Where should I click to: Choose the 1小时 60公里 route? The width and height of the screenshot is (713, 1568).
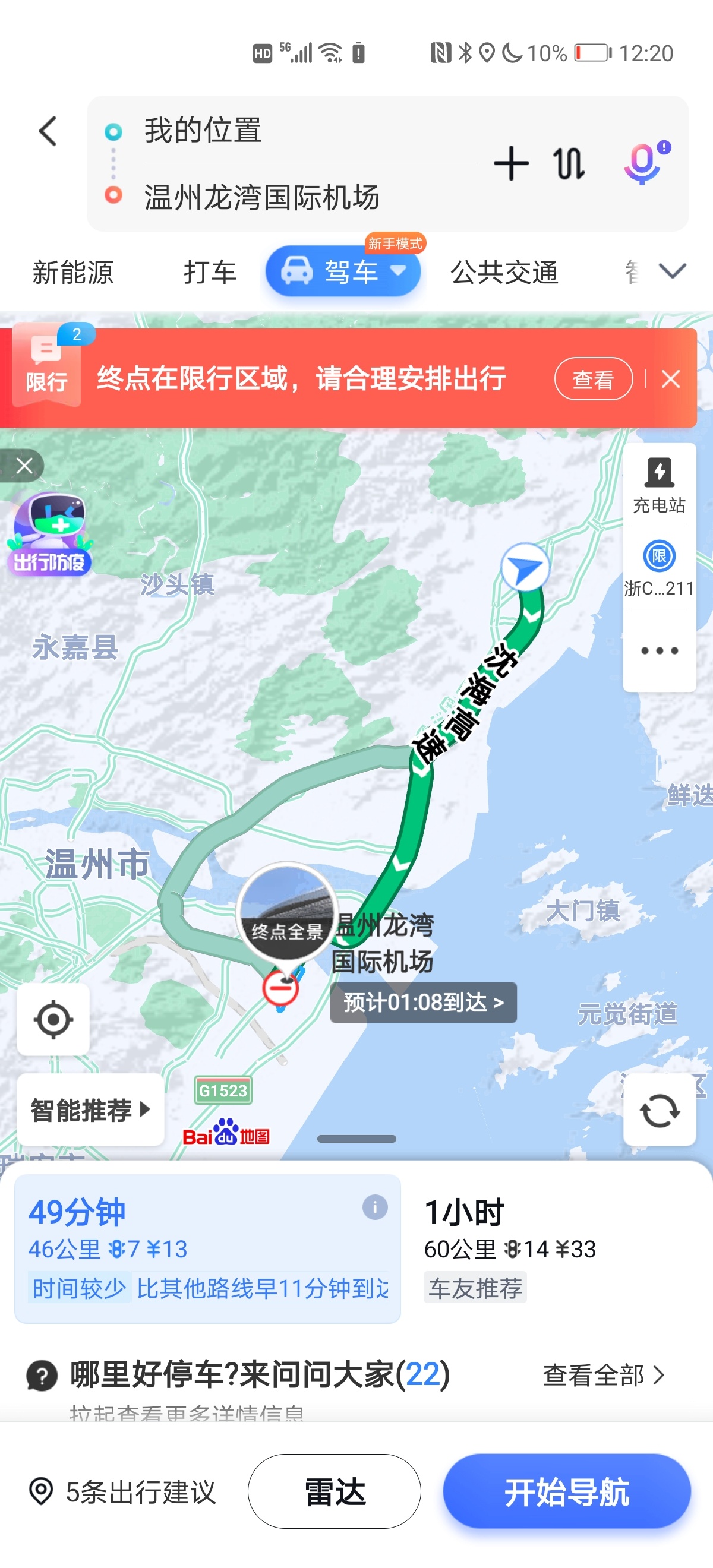(548, 1248)
